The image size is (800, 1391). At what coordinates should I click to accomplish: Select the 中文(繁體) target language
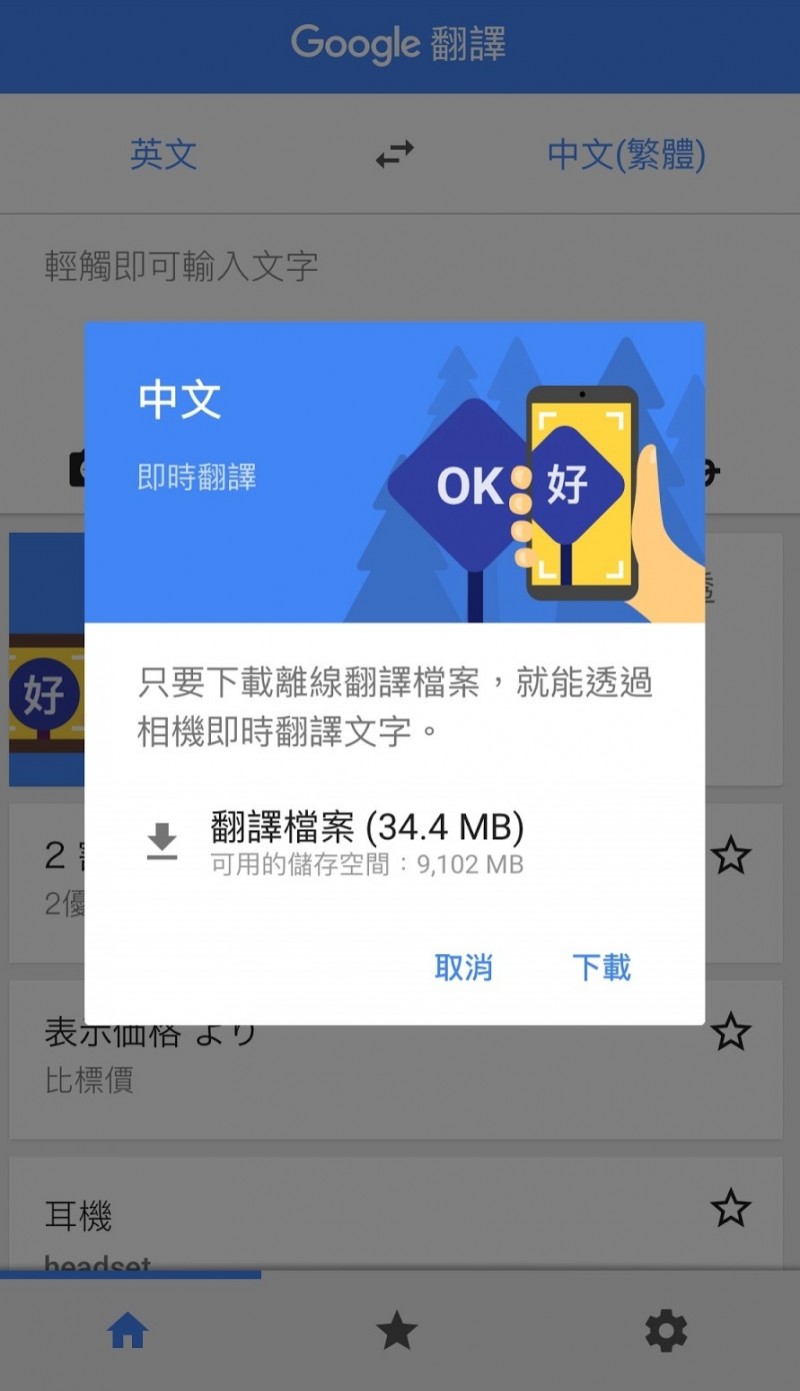tap(626, 154)
